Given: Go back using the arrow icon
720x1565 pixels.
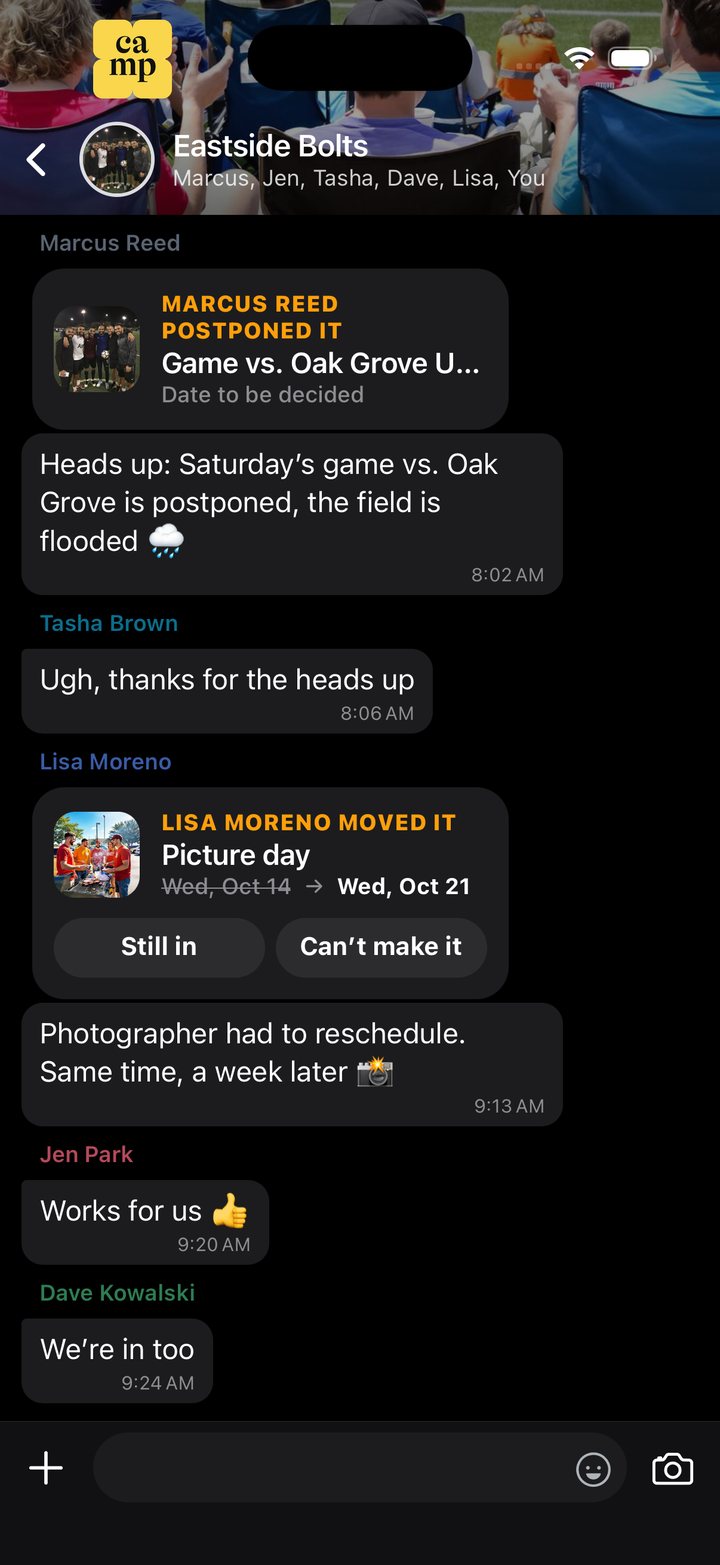Looking at the screenshot, I should [x=36, y=160].
